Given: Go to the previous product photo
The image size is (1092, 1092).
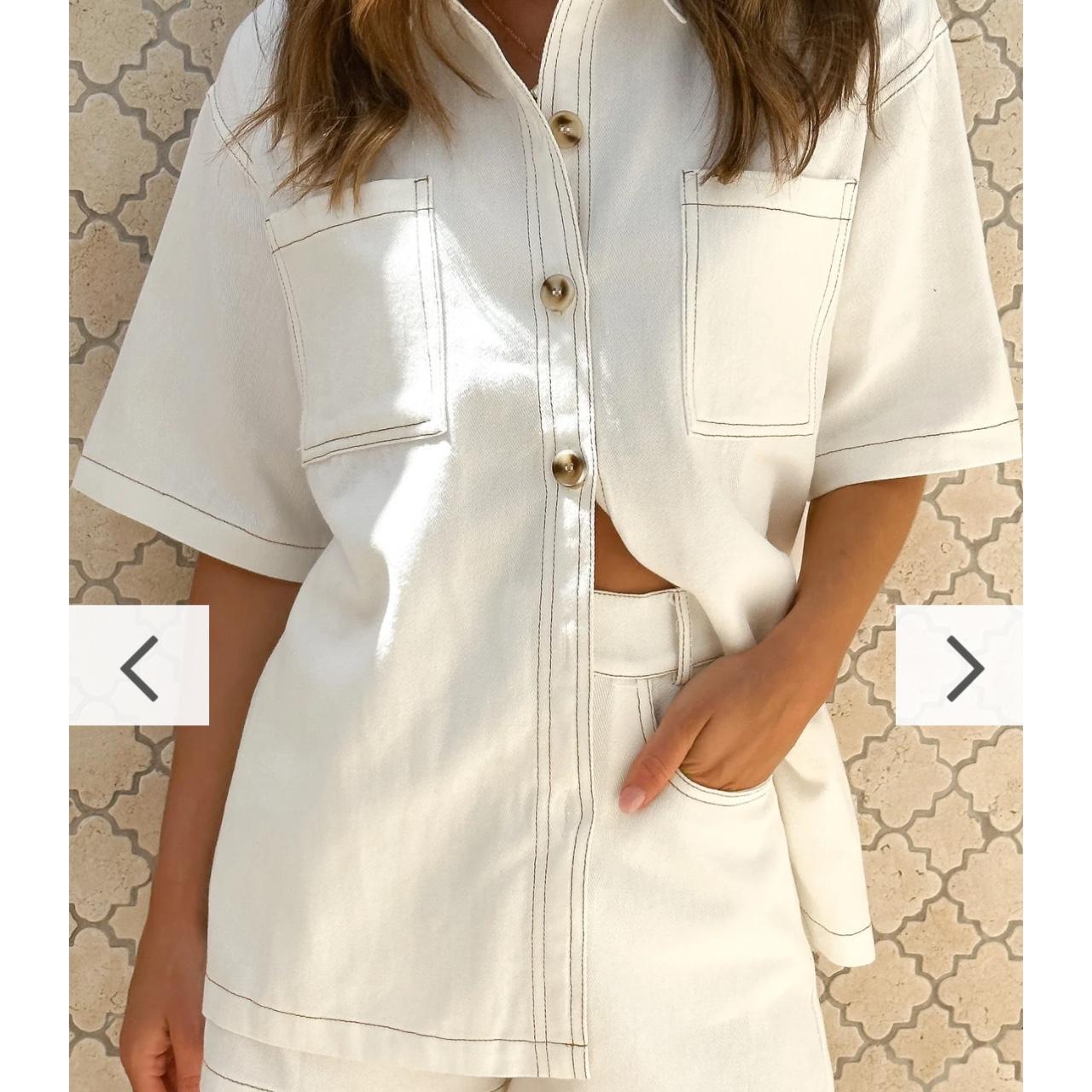Looking at the screenshot, I should pos(139,665).
